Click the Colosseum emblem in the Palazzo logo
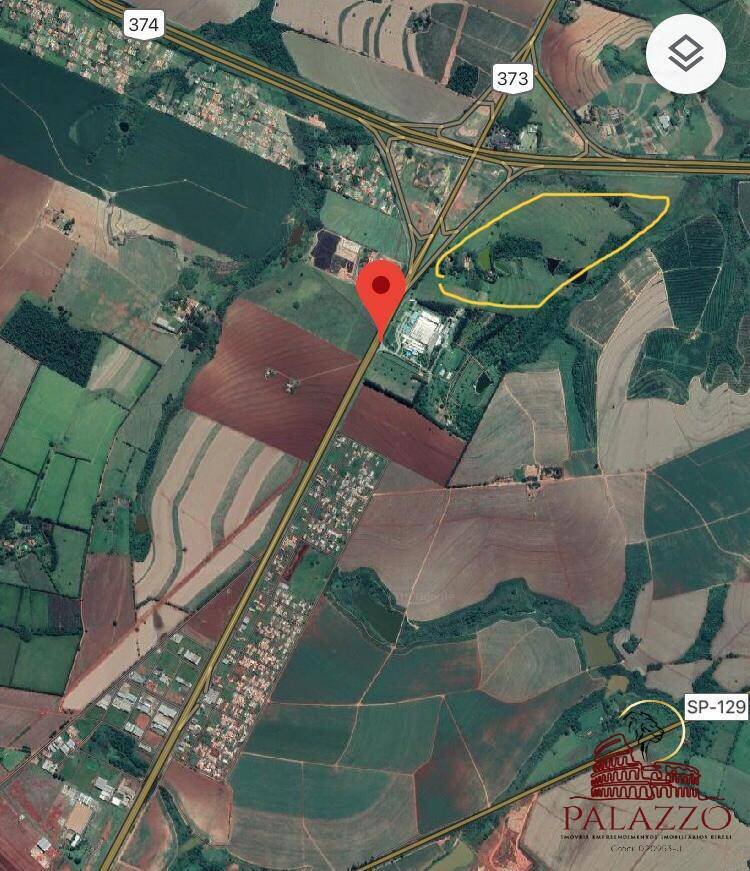The height and width of the screenshot is (871, 750). (645, 775)
